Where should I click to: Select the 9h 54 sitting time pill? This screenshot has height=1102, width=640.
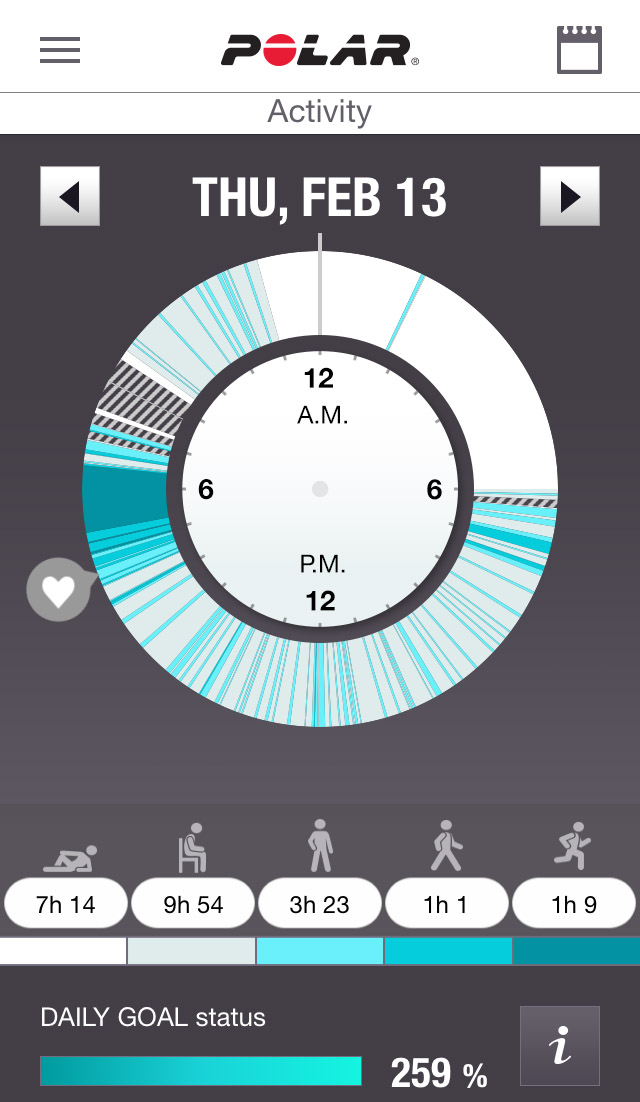coord(193,904)
